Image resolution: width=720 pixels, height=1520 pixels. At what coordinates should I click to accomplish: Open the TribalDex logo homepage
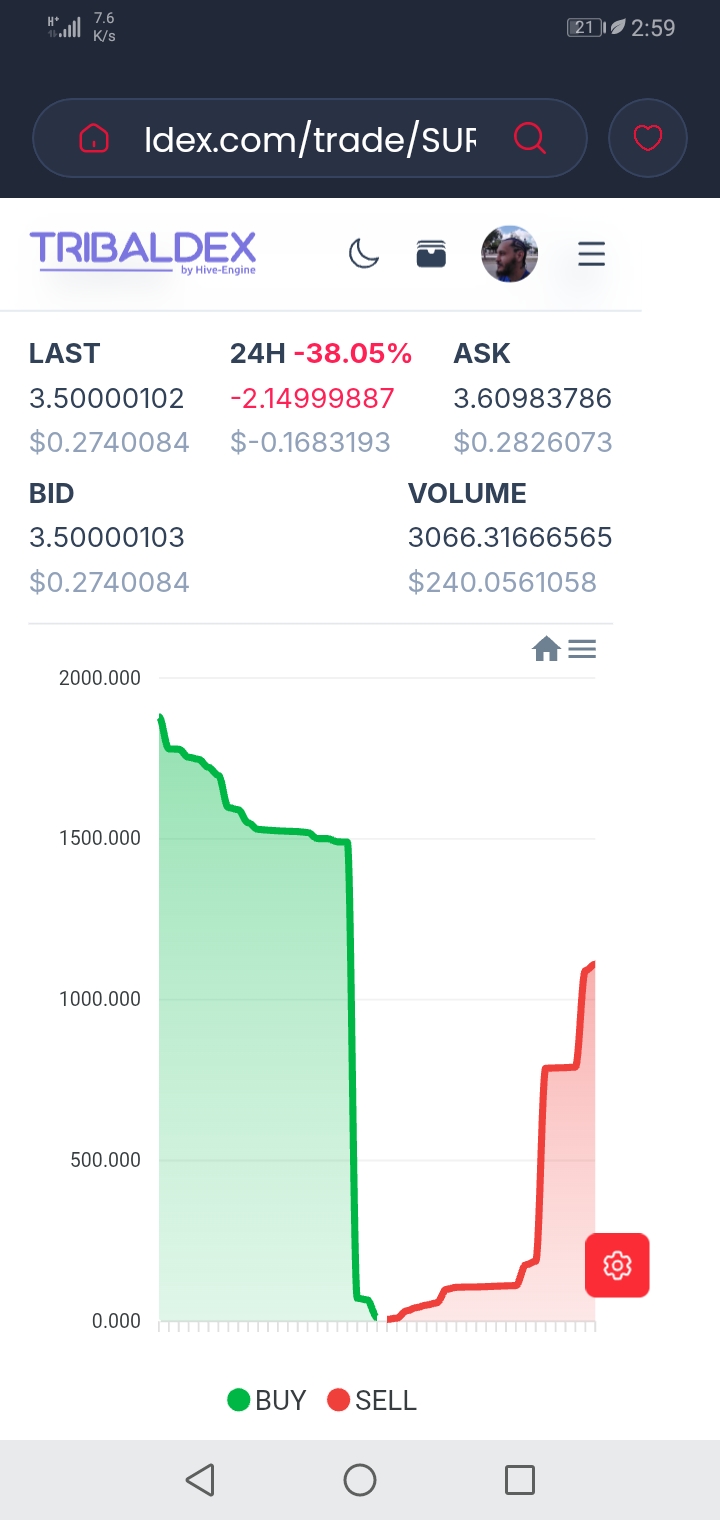143,252
